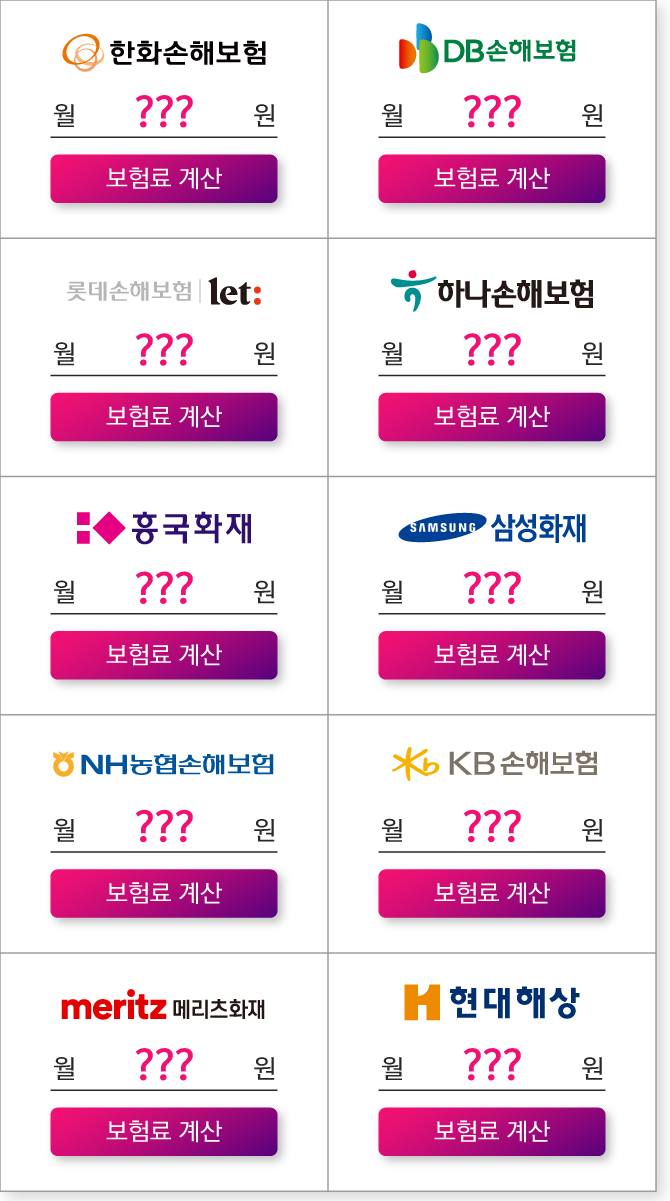Calculate premium for 삼성화재

pyautogui.click(x=491, y=655)
